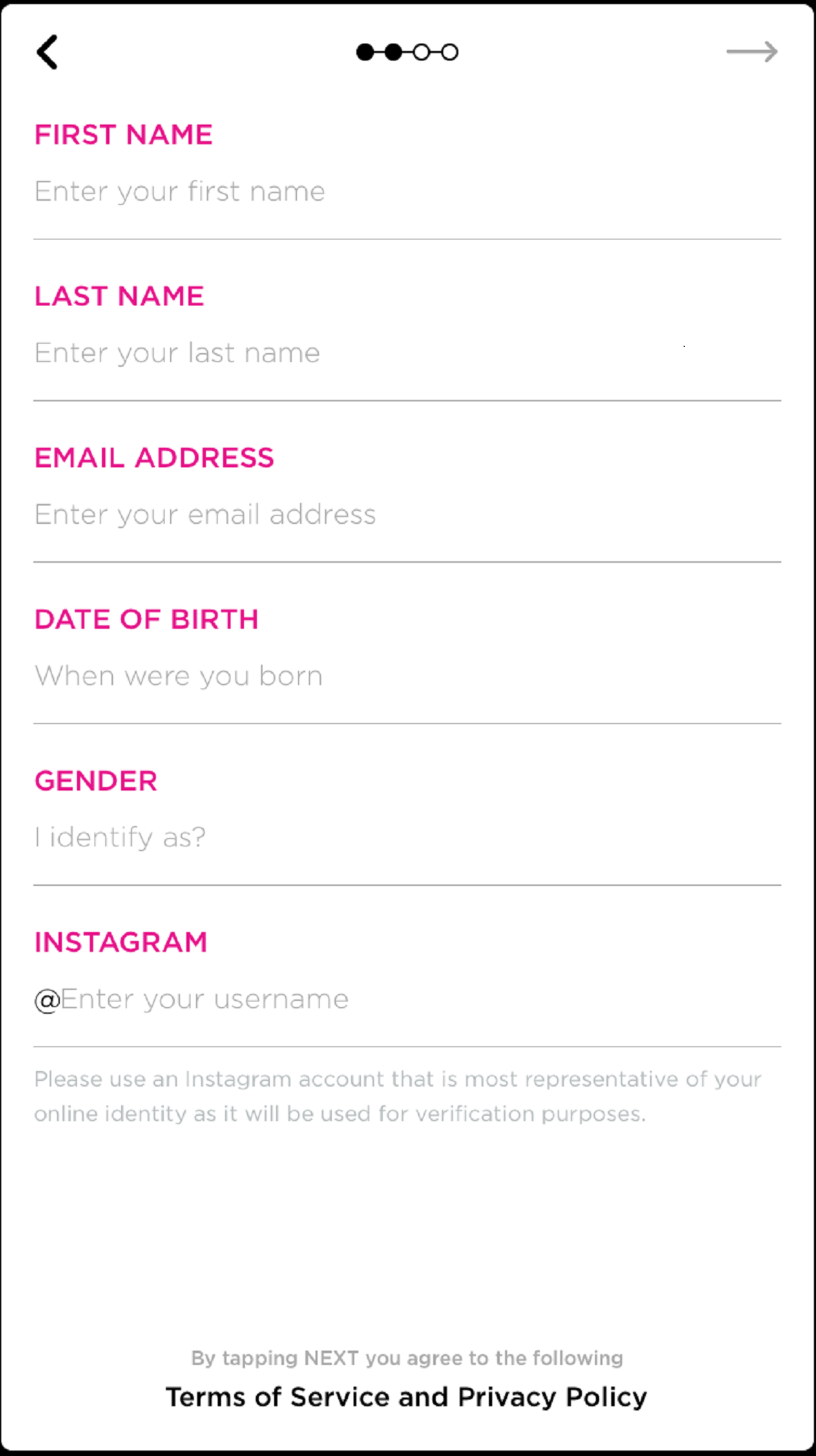Choose a gender from 'I identify as?'
This screenshot has width=816, height=1456.
click(407, 838)
